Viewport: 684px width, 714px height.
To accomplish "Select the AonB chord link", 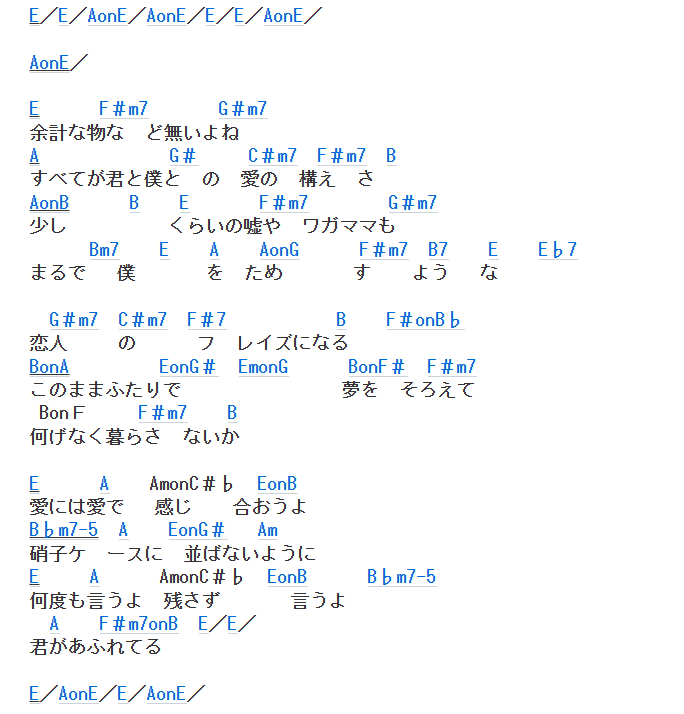I will (x=49, y=202).
